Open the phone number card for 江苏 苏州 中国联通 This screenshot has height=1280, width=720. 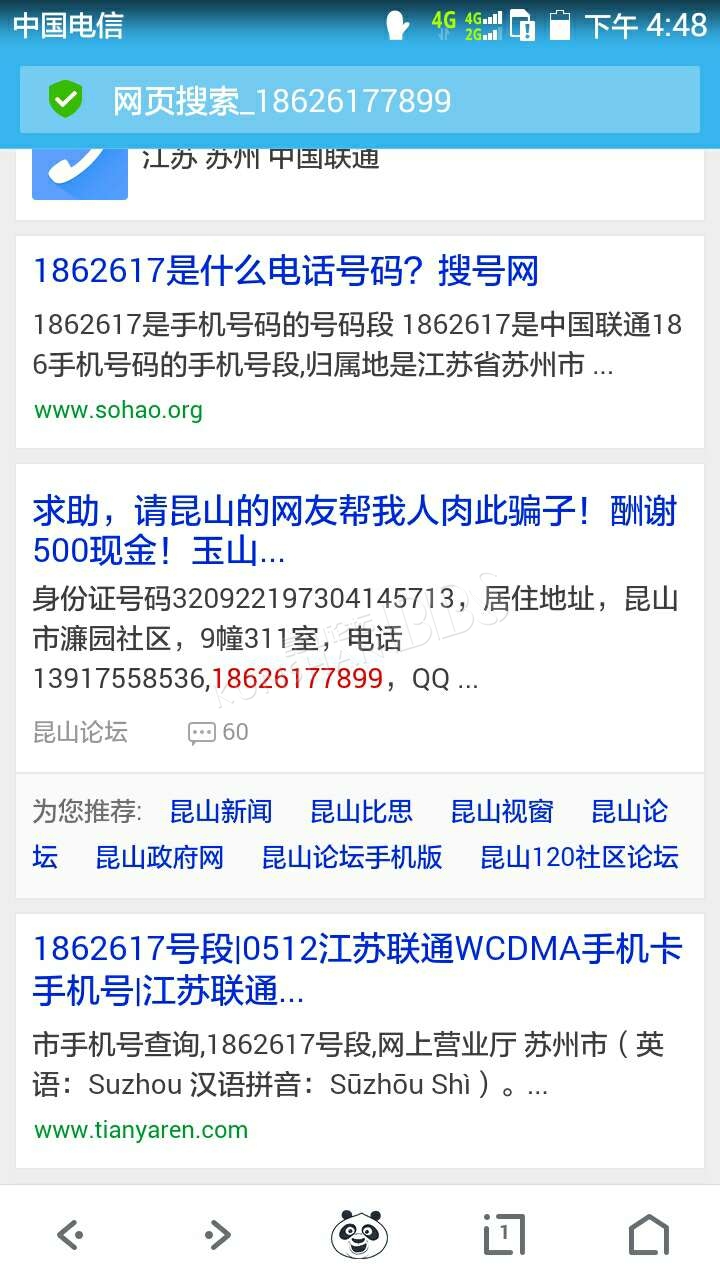(360, 176)
